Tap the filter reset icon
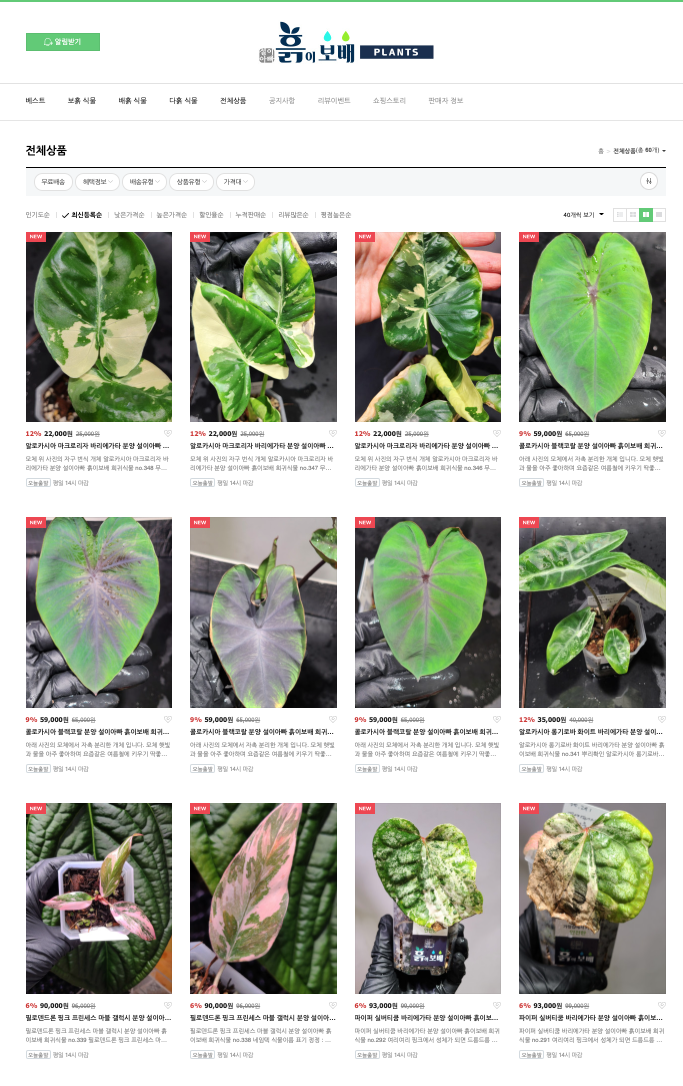 [x=649, y=182]
